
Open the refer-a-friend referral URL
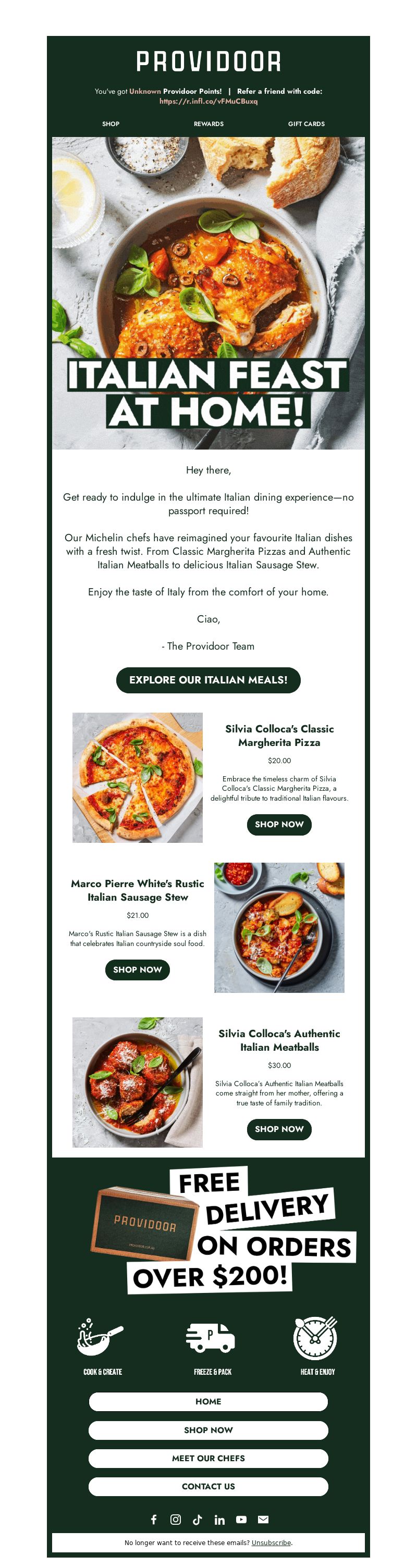pos(208,101)
